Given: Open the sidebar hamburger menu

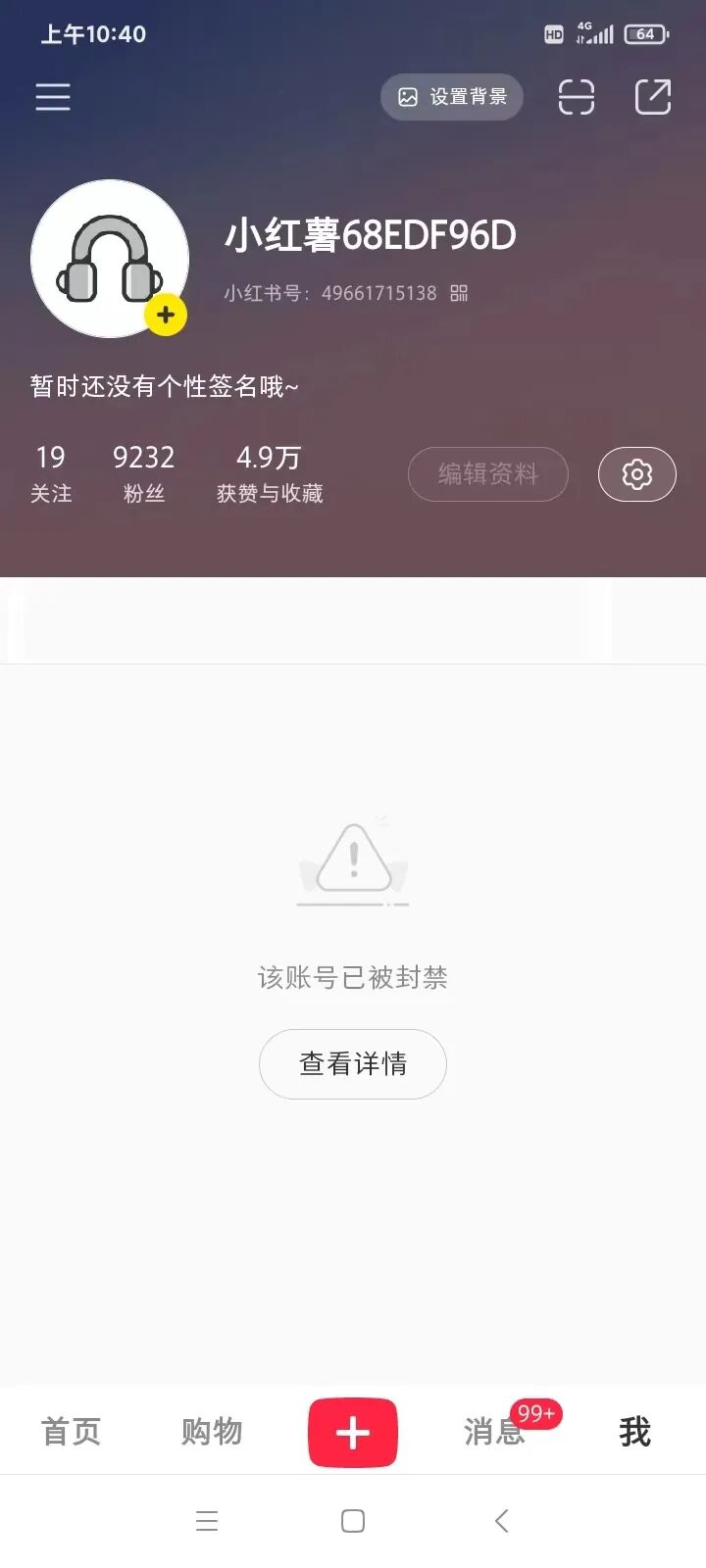Looking at the screenshot, I should click(x=52, y=97).
